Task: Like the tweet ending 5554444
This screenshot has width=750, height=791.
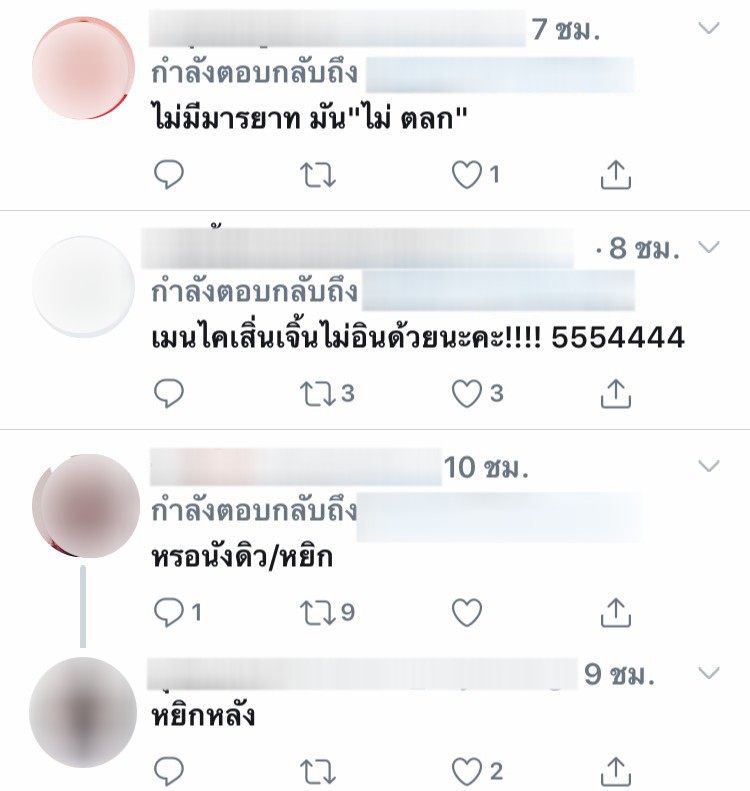Action: pyautogui.click(x=465, y=394)
